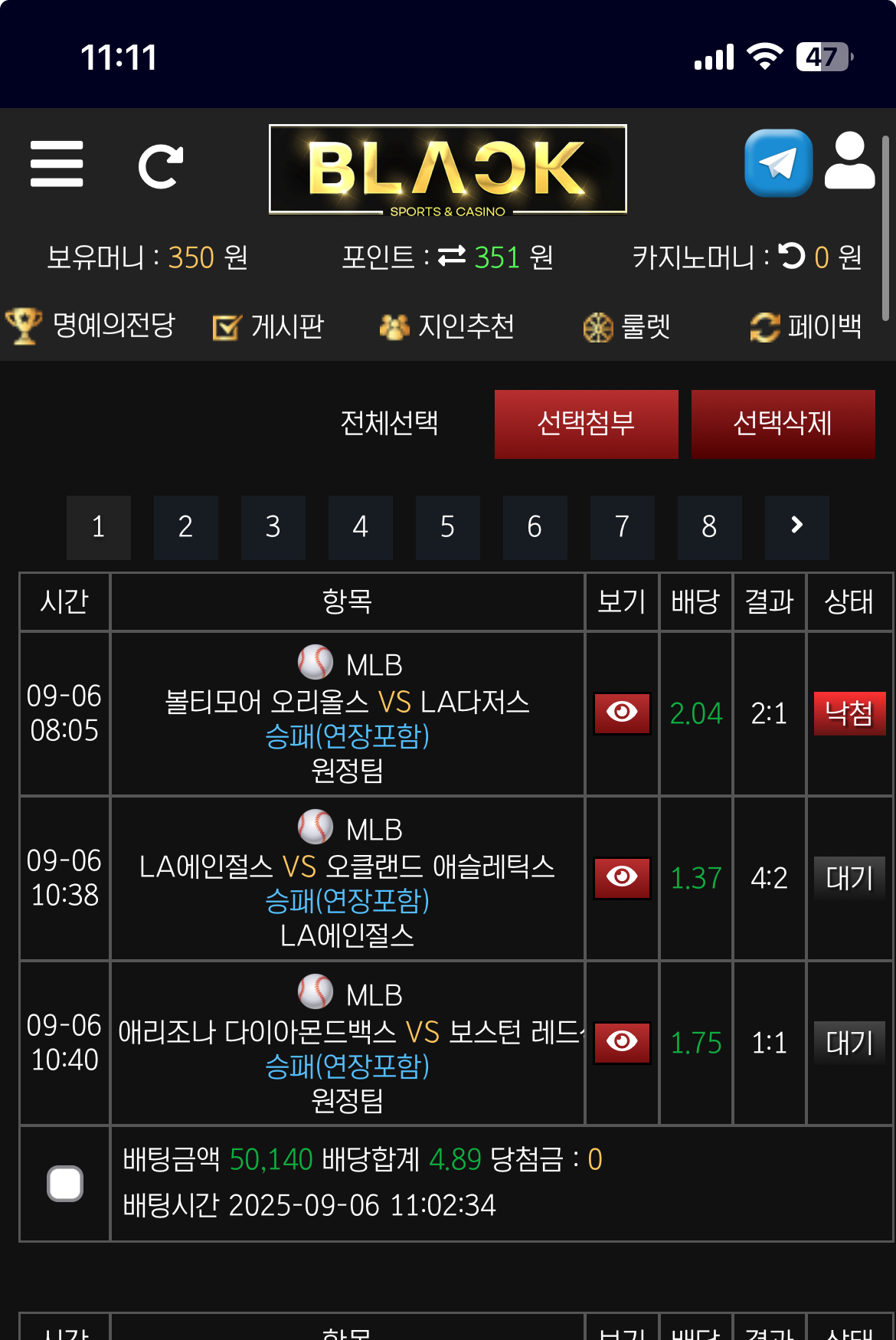Open the user profile icon
The image size is (896, 1340).
(x=849, y=162)
